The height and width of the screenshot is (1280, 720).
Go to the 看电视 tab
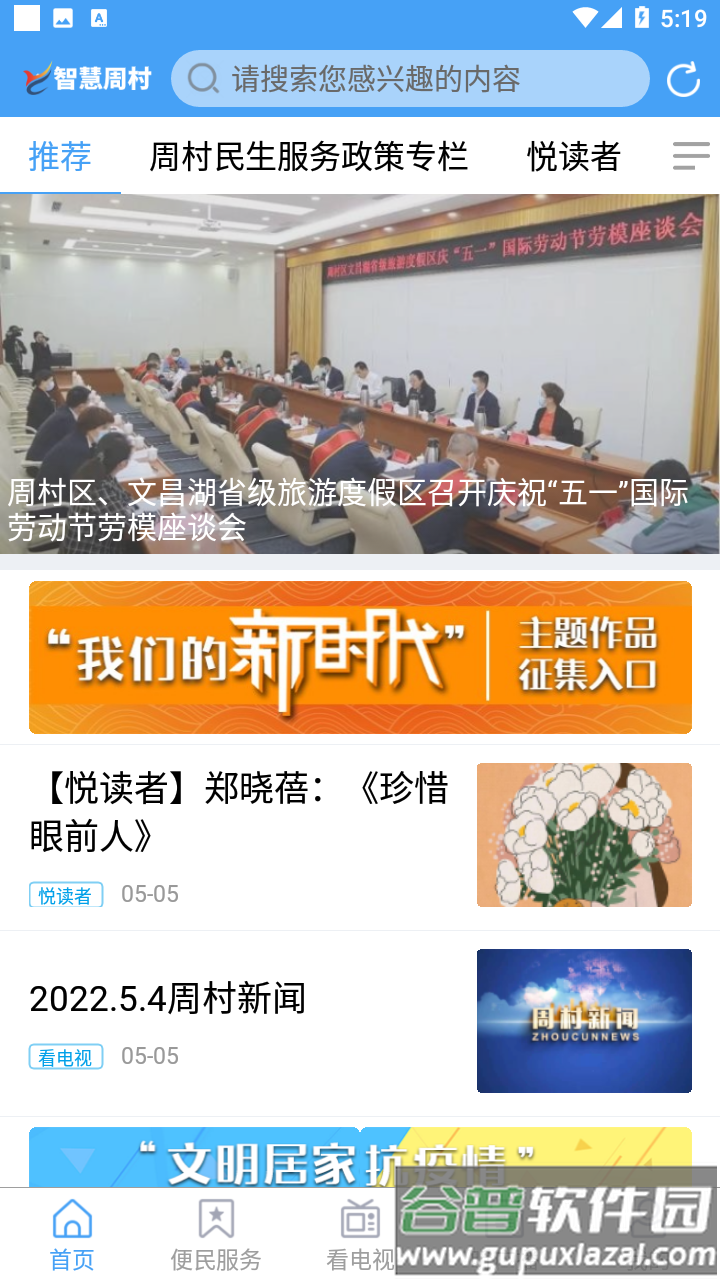[360, 1236]
